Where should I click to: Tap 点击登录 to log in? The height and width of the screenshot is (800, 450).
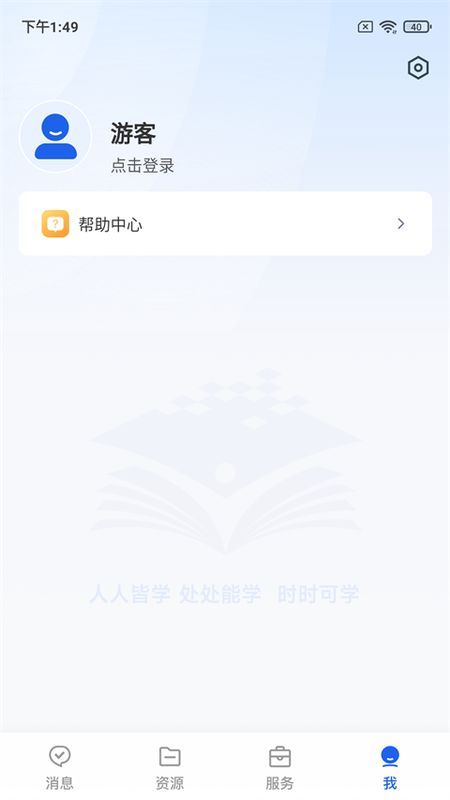click(x=143, y=165)
